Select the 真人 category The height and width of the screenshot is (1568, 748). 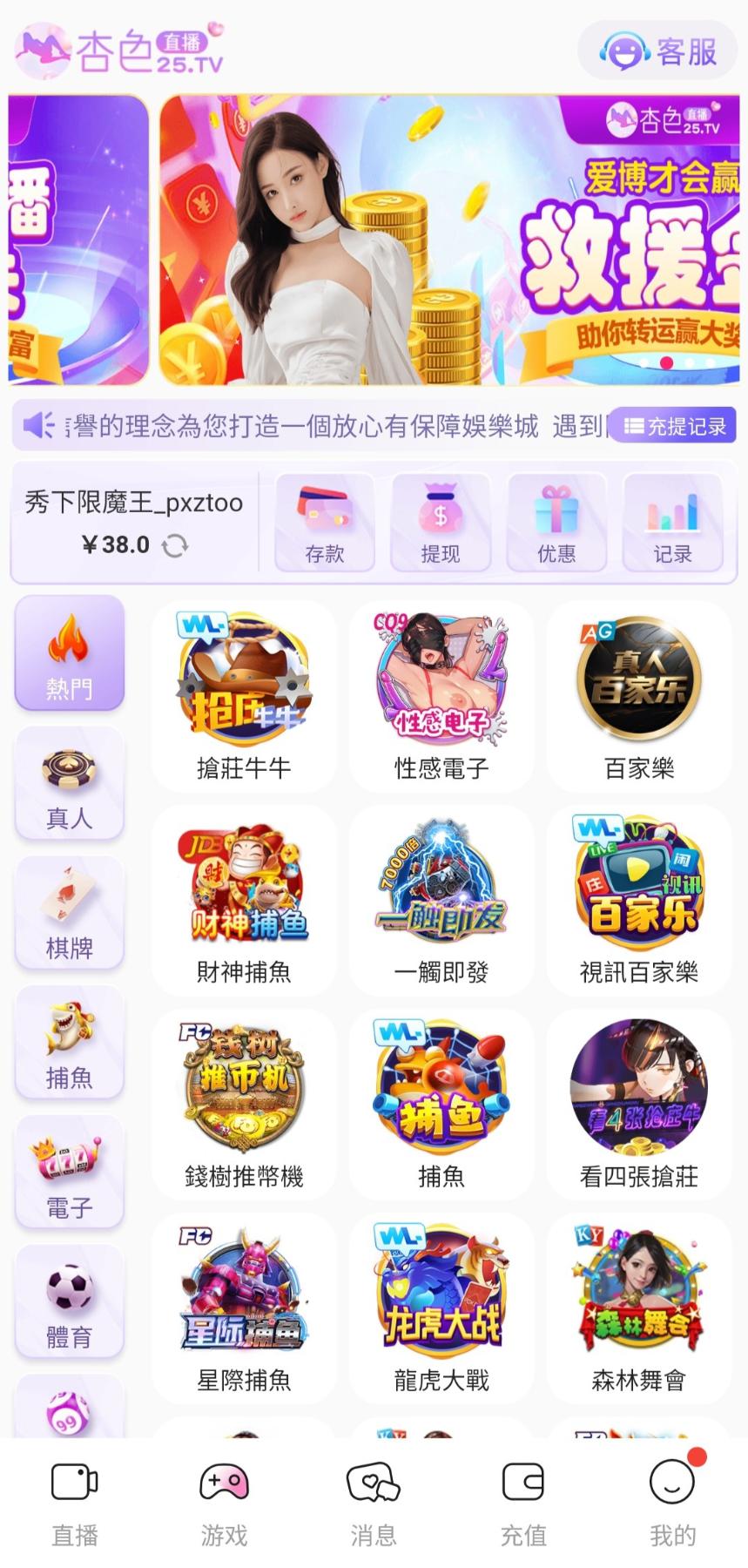[x=70, y=783]
